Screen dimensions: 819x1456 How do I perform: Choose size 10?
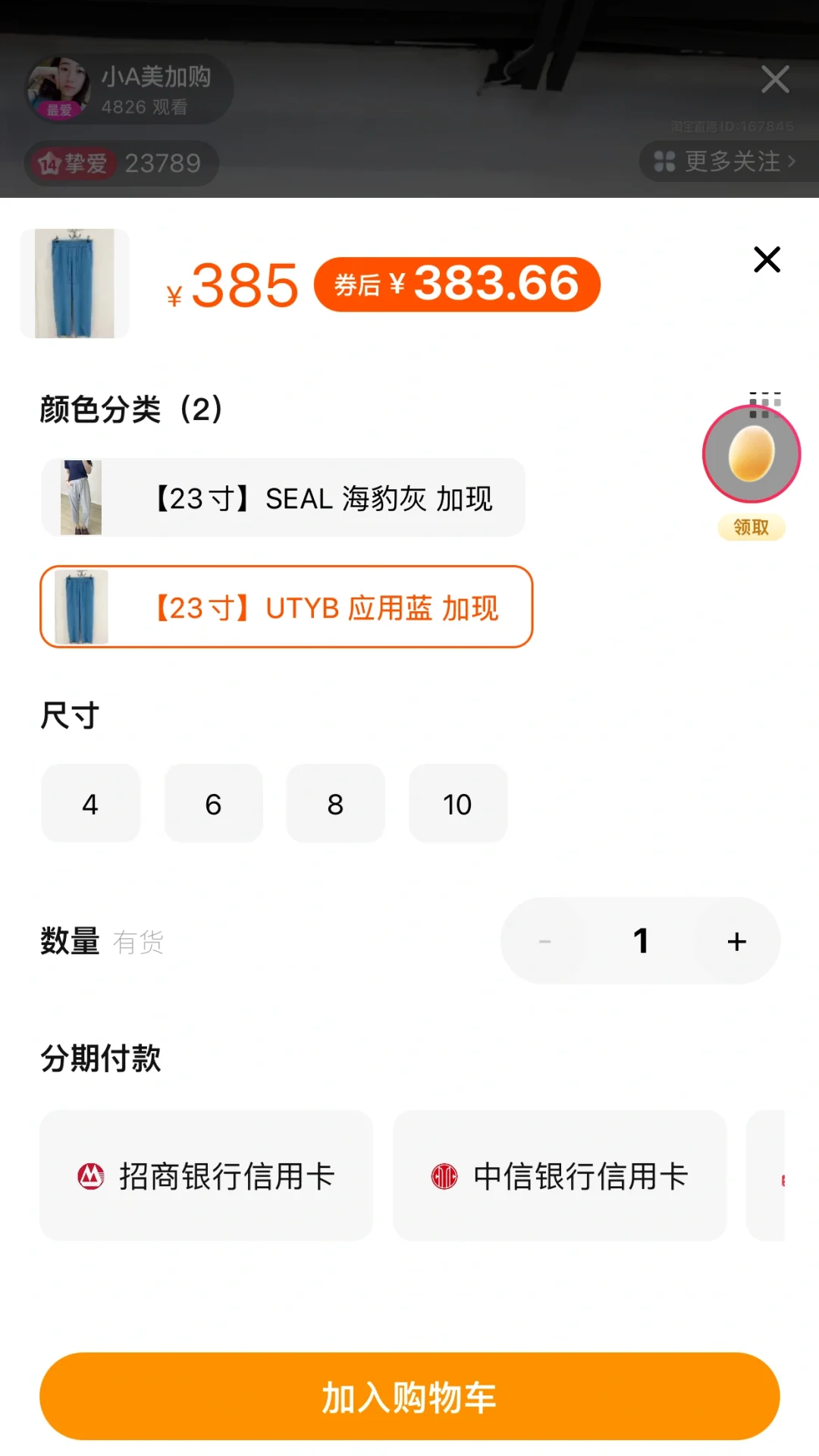coord(457,804)
